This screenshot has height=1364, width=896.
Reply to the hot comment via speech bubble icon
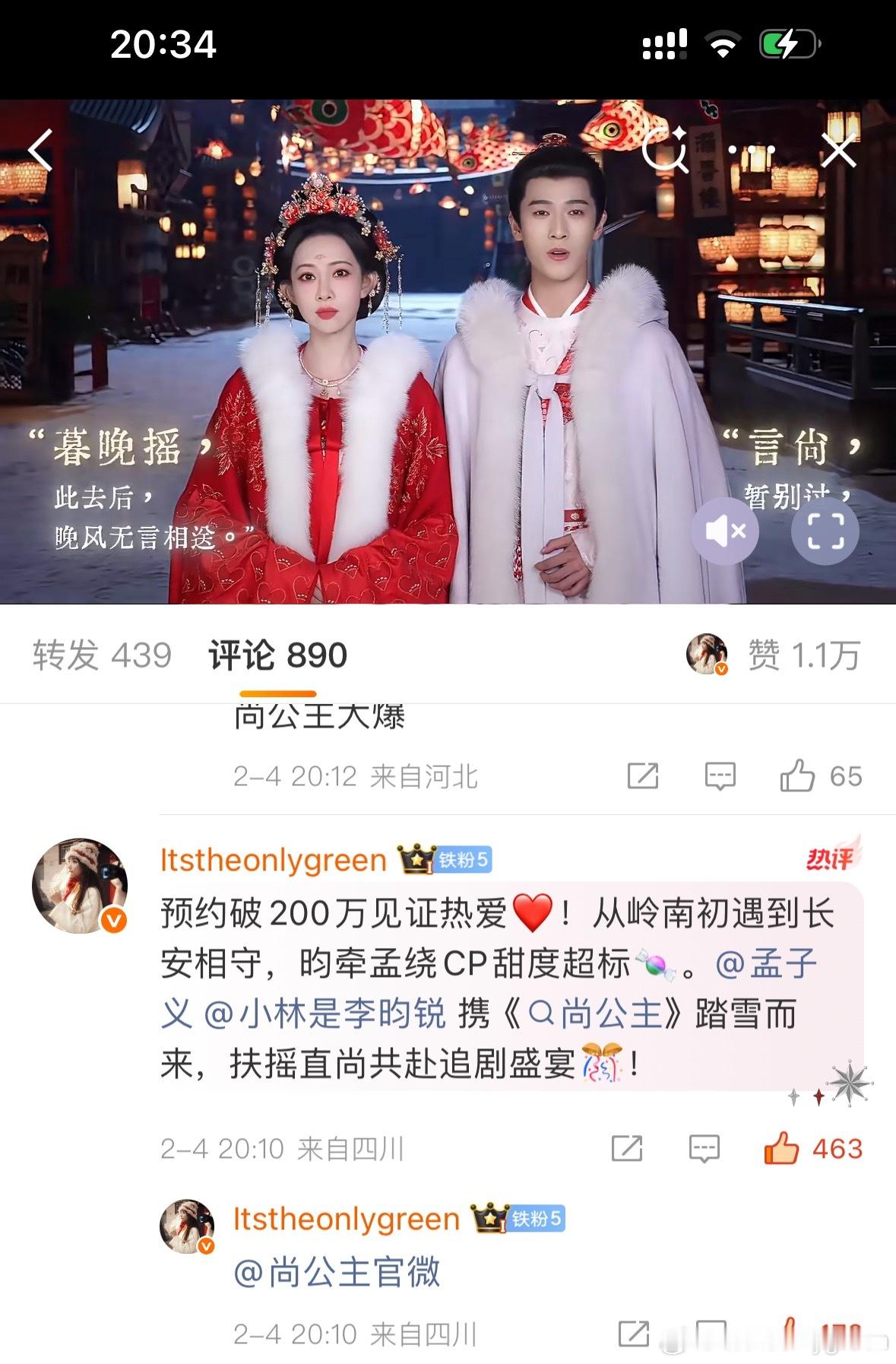pos(703,1148)
